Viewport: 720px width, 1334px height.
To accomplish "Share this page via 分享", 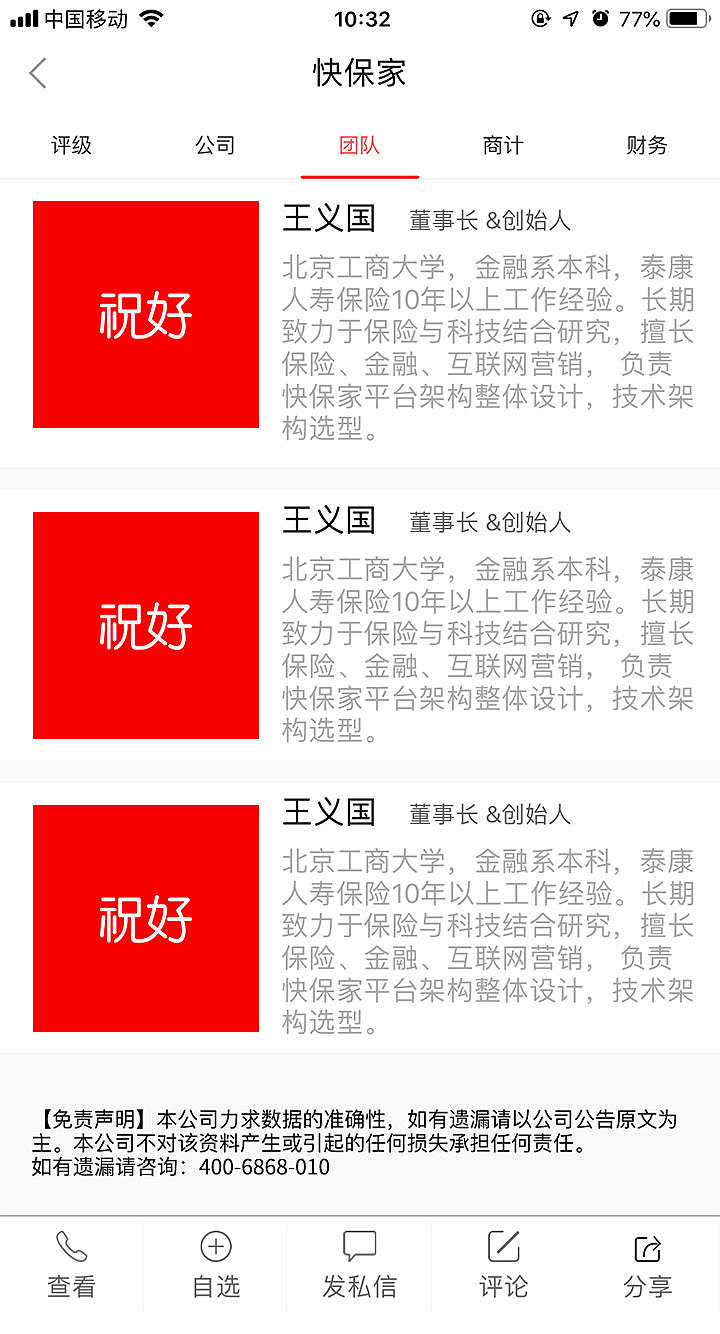I will point(647,1264).
